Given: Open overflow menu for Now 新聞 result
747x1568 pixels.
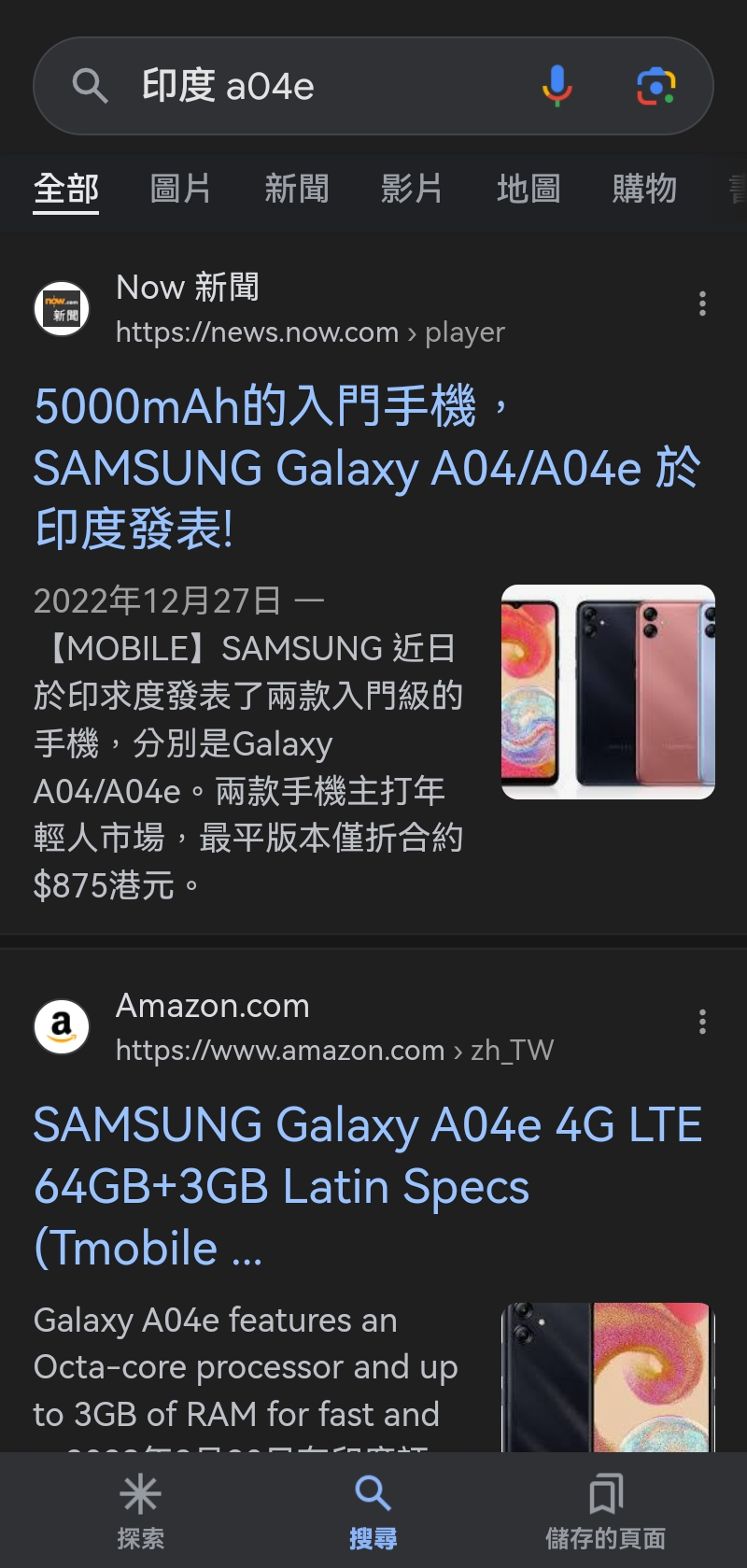Looking at the screenshot, I should tap(702, 304).
